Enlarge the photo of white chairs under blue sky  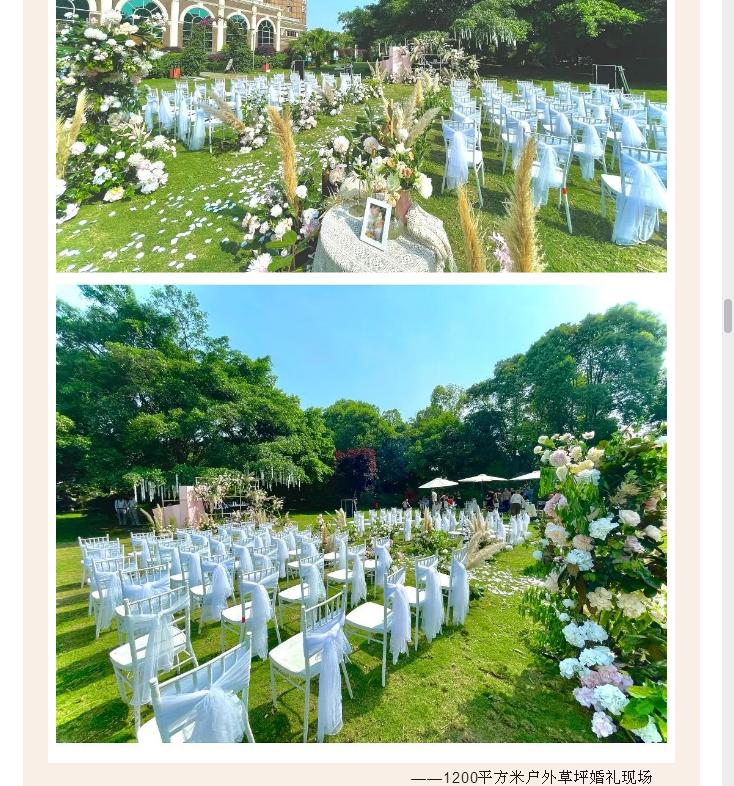click(x=361, y=514)
